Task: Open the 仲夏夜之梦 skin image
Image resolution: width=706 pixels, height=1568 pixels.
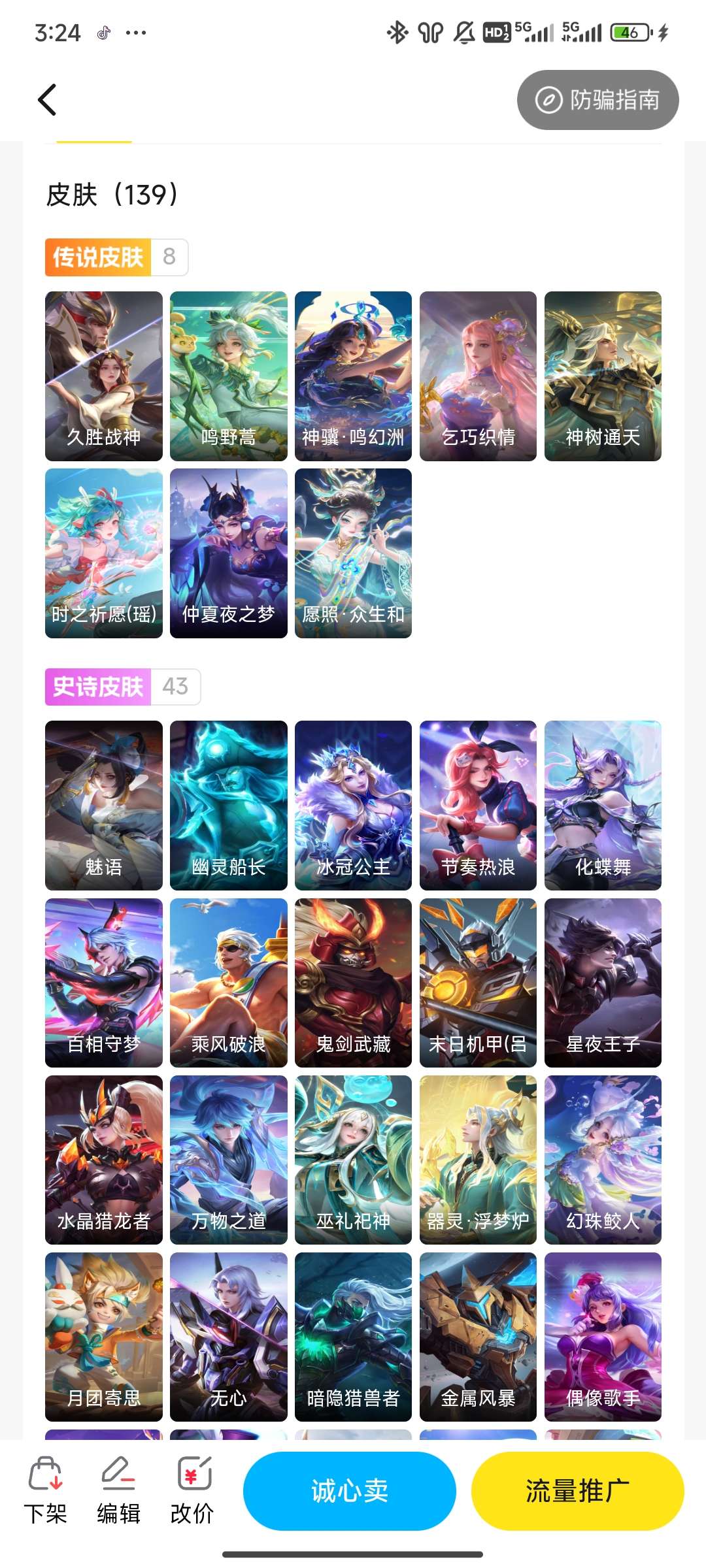Action: (228, 553)
